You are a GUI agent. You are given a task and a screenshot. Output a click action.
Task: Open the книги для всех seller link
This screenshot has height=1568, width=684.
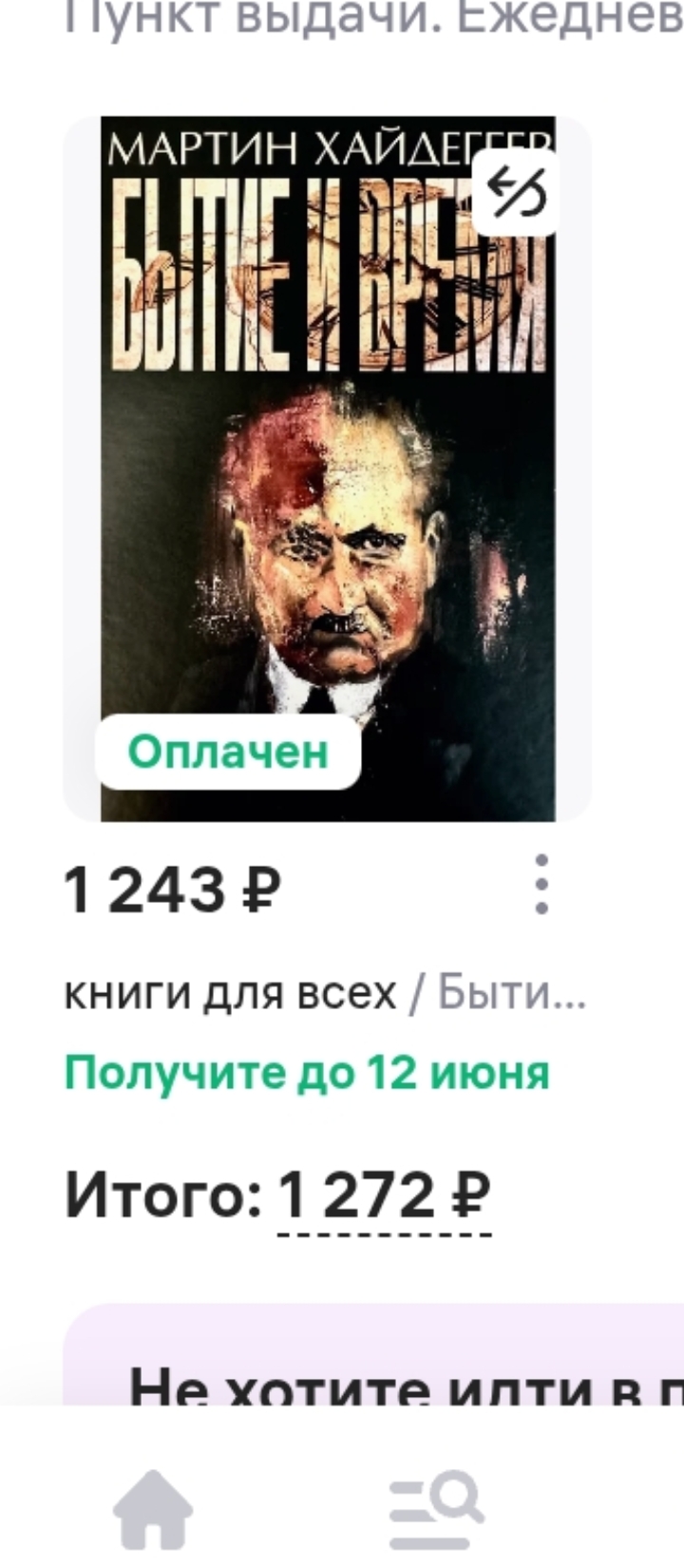click(x=229, y=994)
